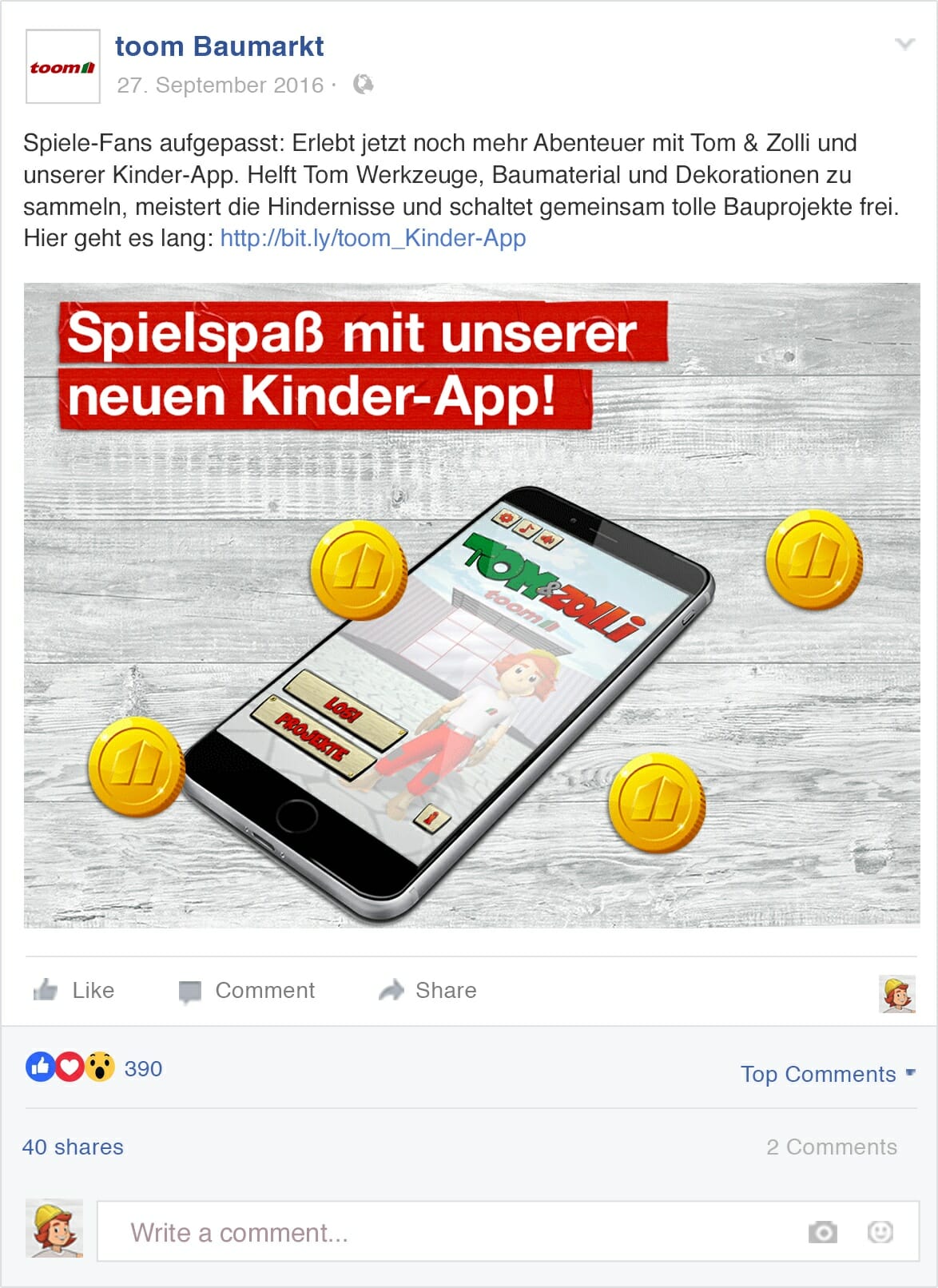Image resolution: width=938 pixels, height=1288 pixels.
Task: Attach a photo via camera icon
Action: tap(822, 1232)
